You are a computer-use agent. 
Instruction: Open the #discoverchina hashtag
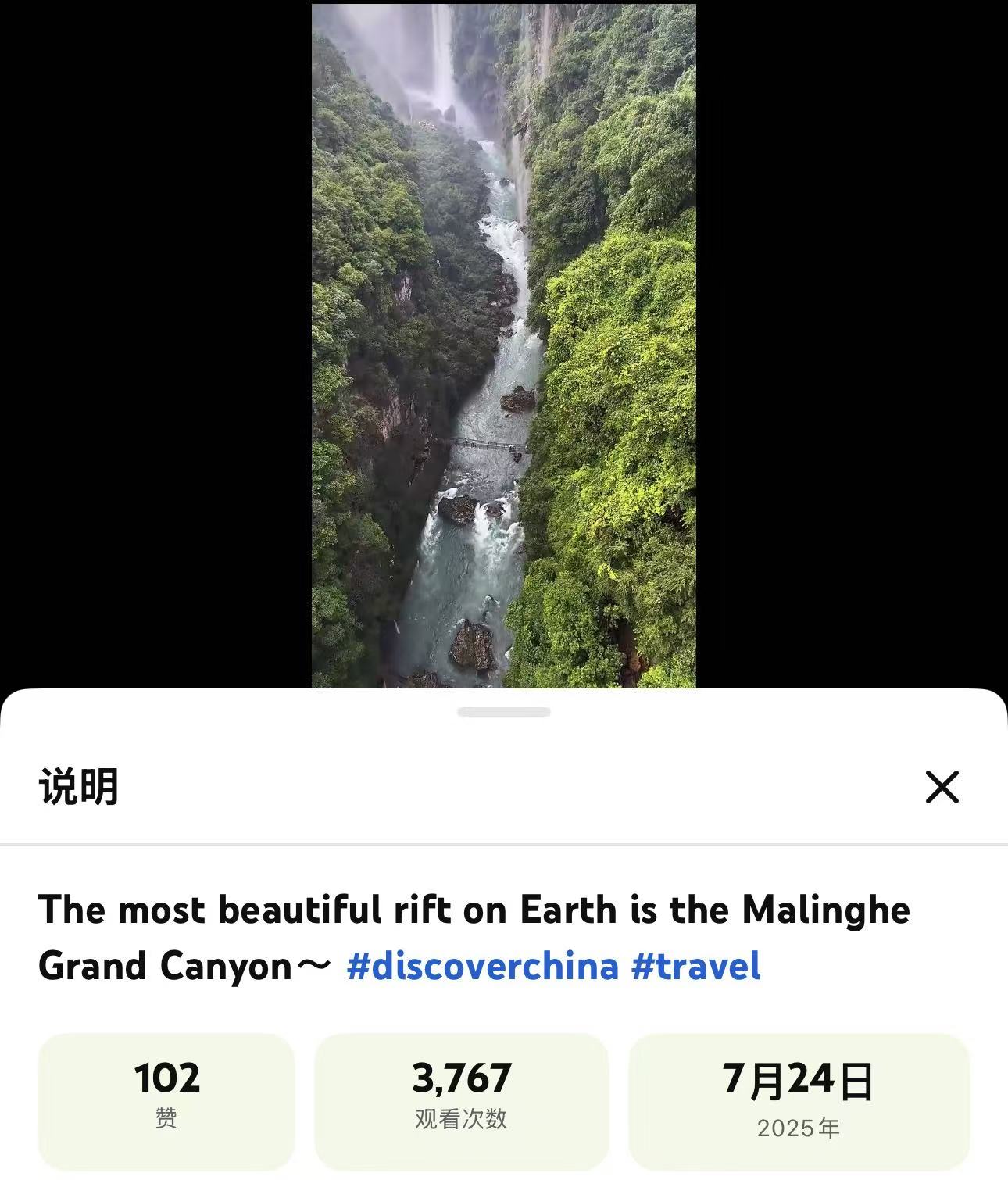[x=482, y=966]
